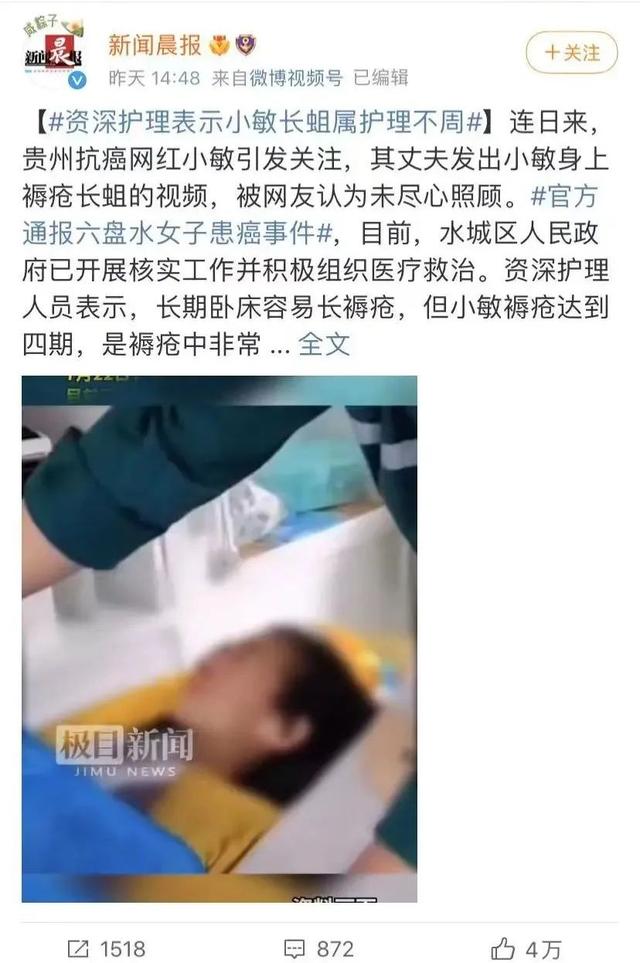Expand the post with 全文
Image resolution: width=640 pixels, height=963 pixels.
(325, 345)
